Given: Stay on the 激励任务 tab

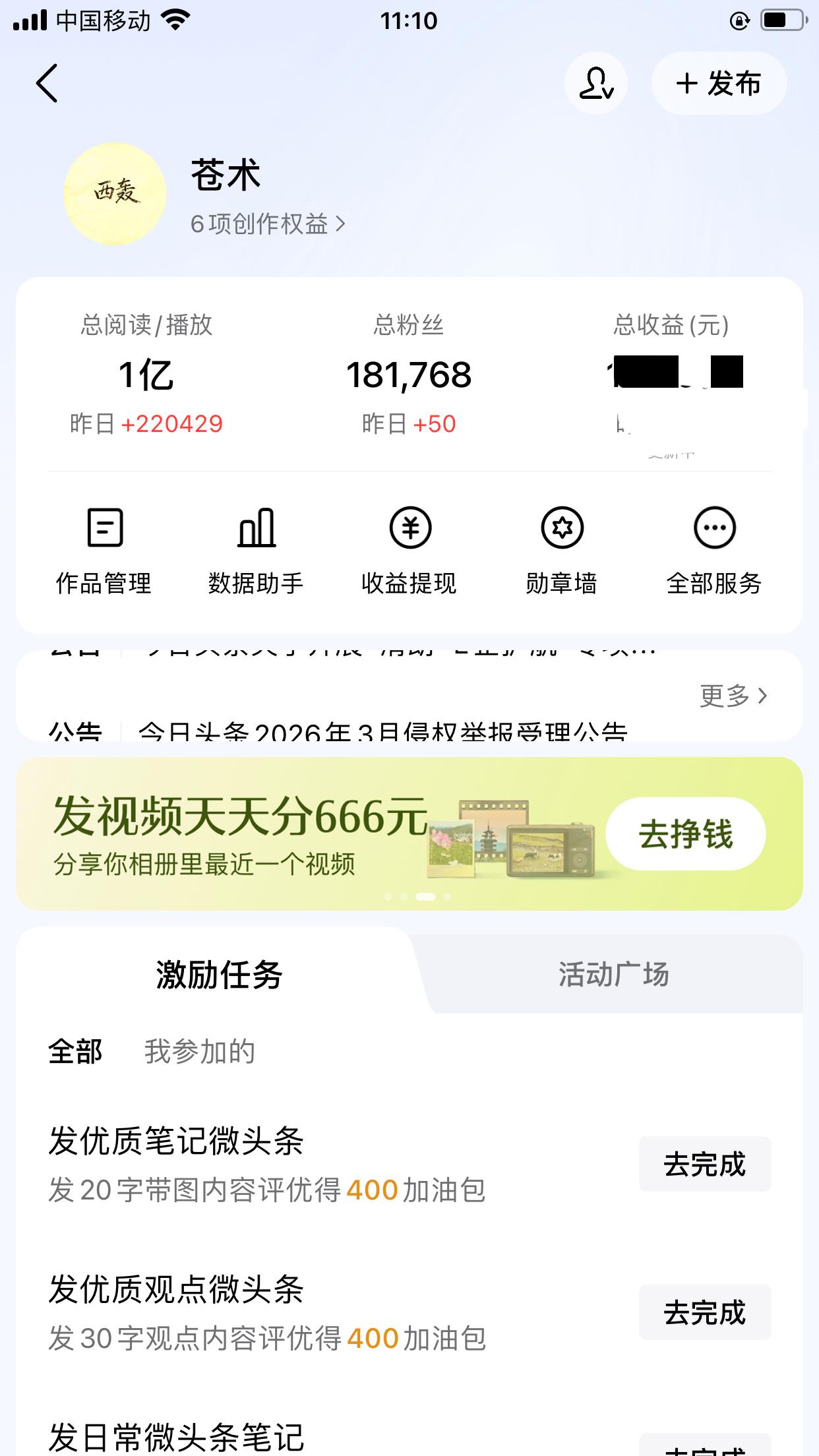Looking at the screenshot, I should point(220,976).
